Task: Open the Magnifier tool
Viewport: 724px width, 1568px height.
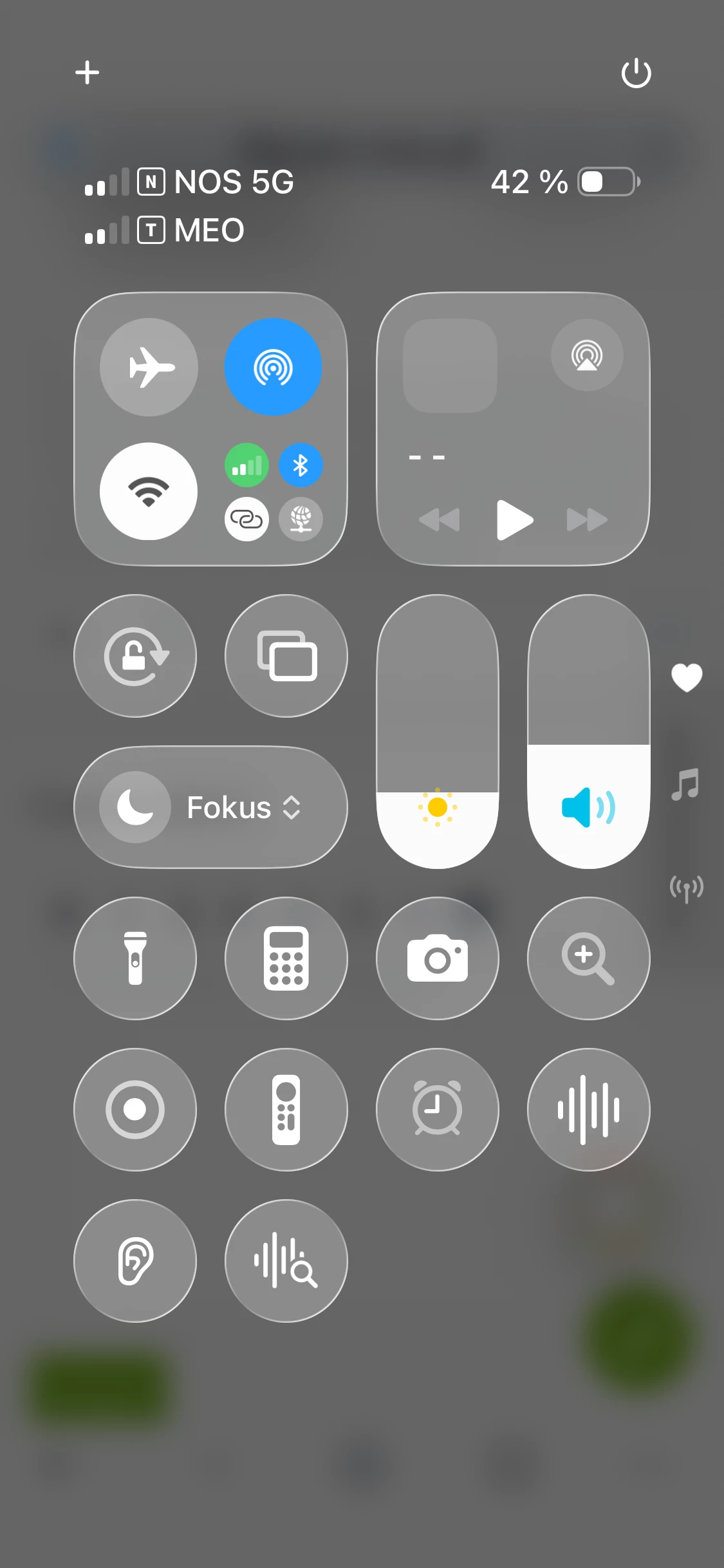Action: click(x=588, y=958)
